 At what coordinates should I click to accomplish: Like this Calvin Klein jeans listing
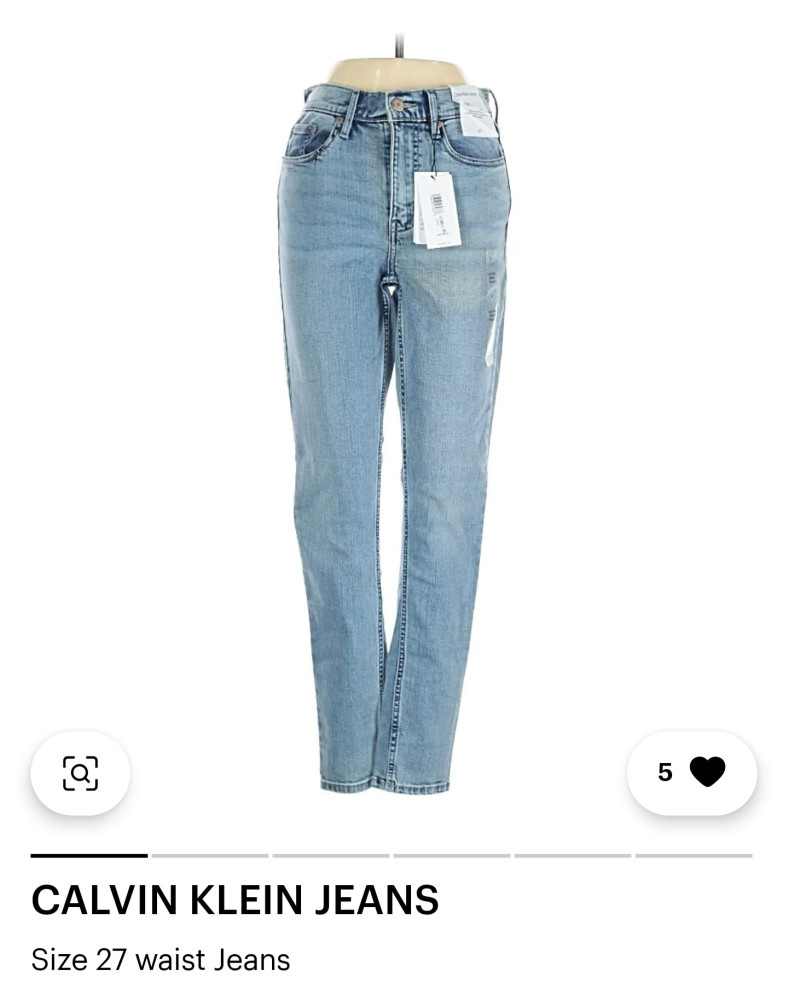pyautogui.click(x=706, y=772)
